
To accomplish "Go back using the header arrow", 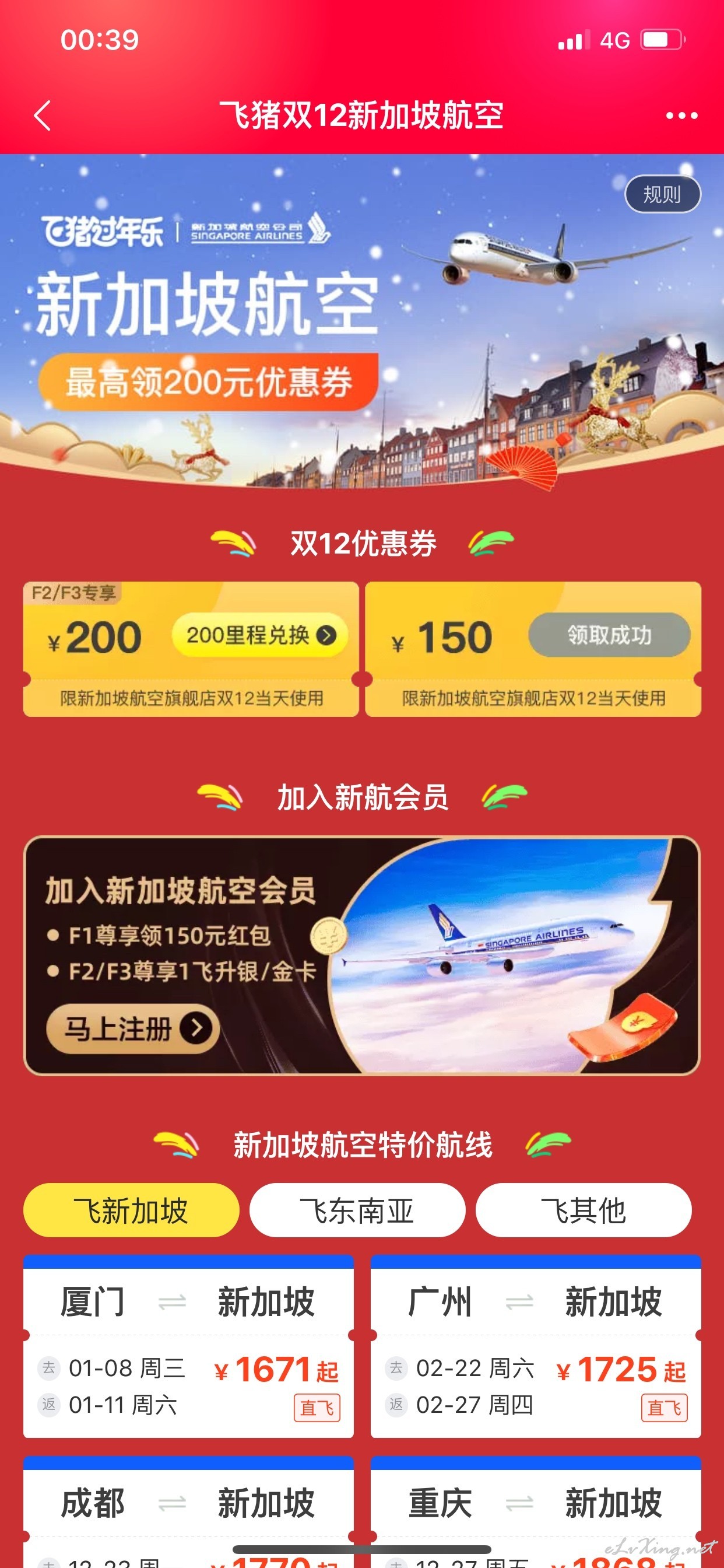I will tap(42, 116).
